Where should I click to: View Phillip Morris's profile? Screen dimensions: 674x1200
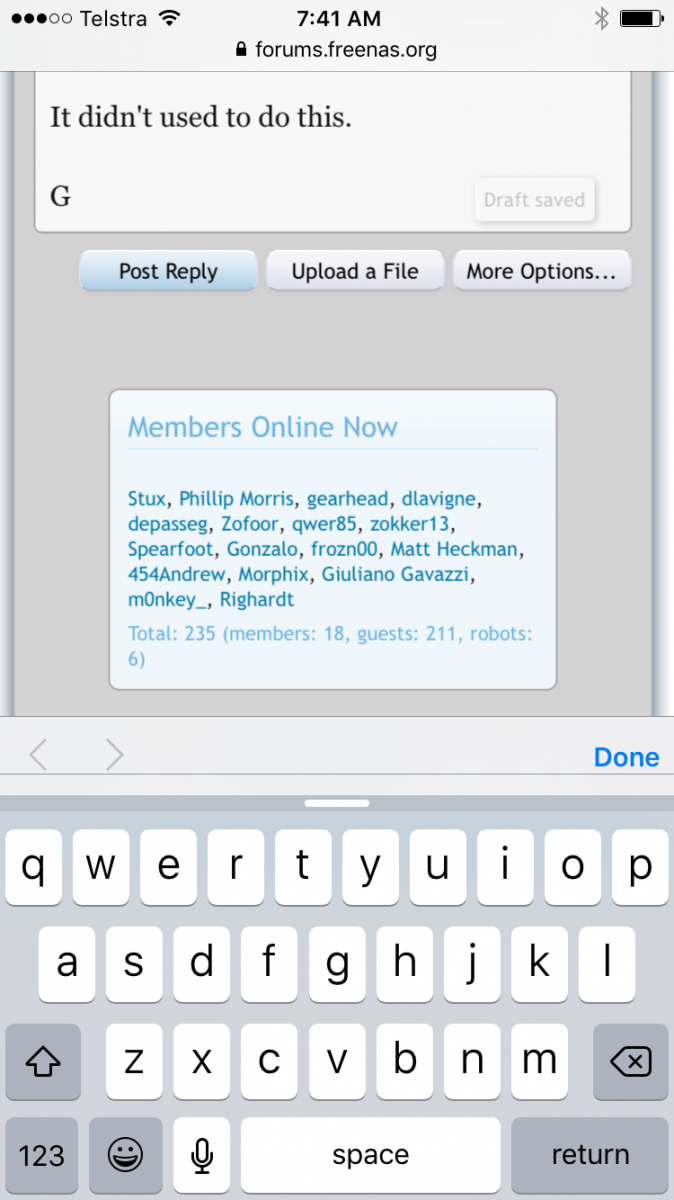236,498
